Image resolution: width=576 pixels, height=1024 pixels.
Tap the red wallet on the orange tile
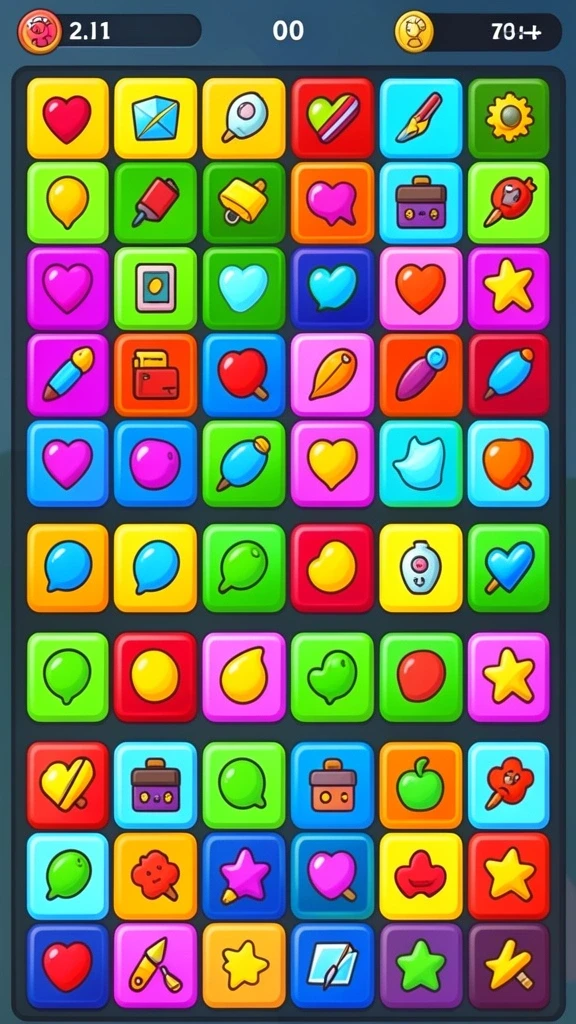tap(155, 375)
